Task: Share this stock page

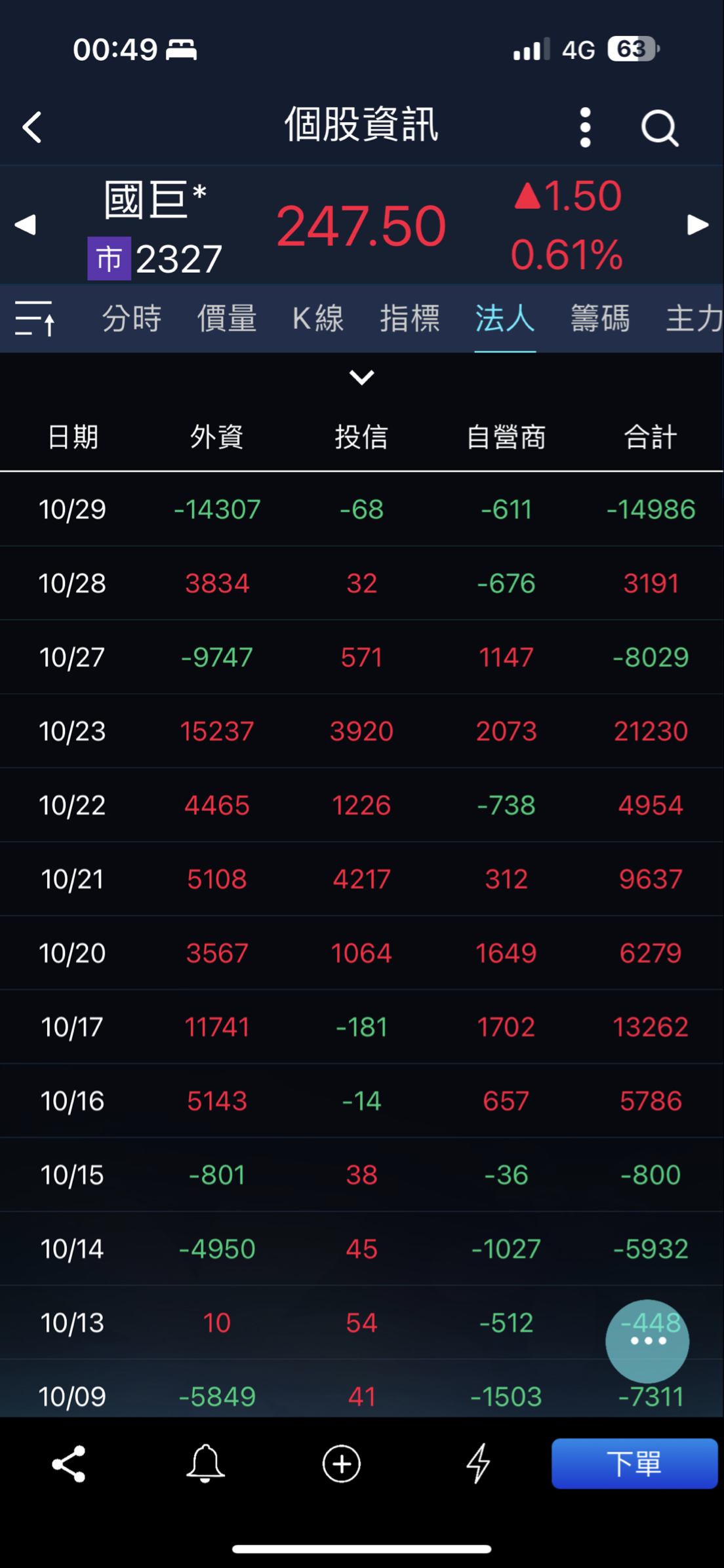Action: [x=69, y=1463]
